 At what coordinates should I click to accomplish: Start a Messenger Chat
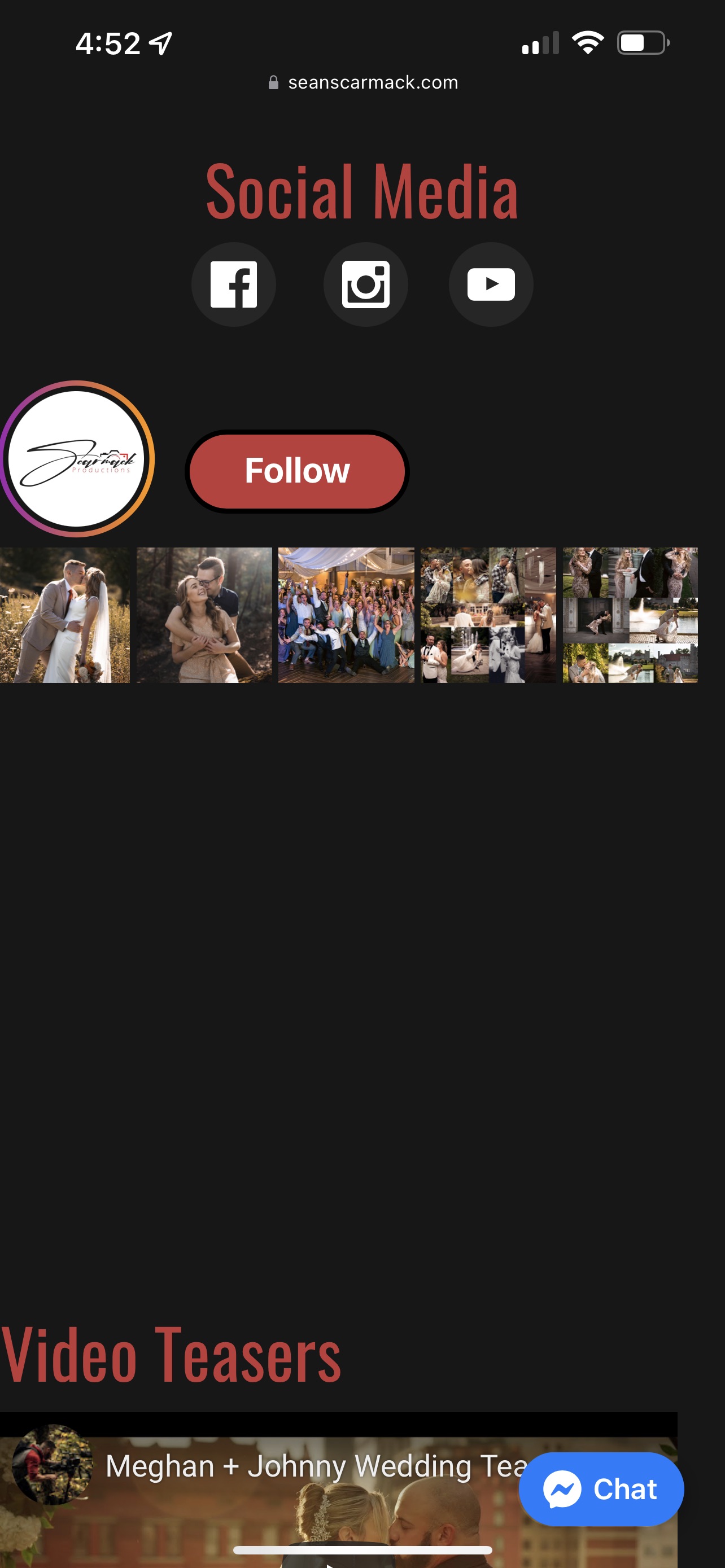click(601, 1489)
